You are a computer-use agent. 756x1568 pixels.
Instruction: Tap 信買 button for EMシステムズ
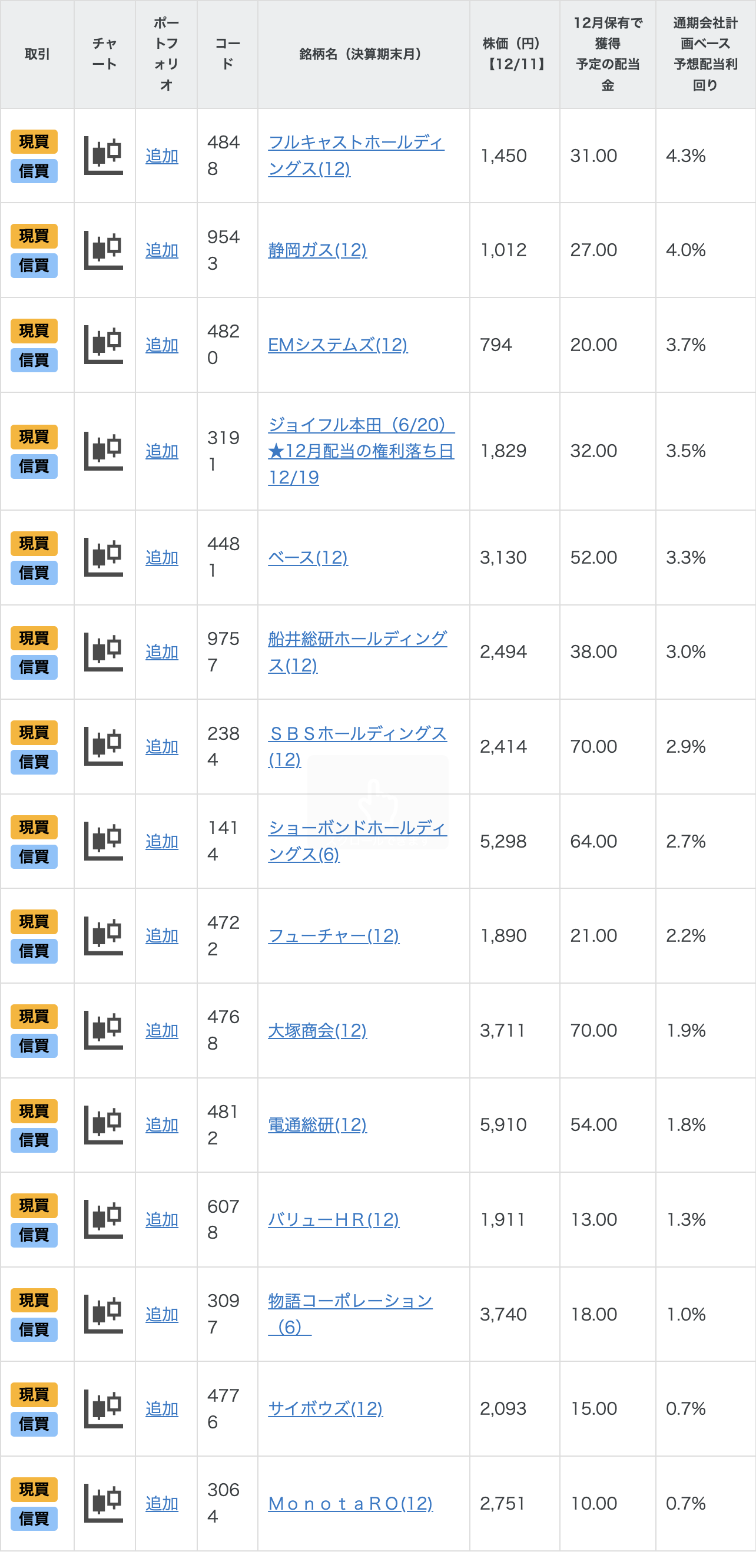[x=34, y=360]
